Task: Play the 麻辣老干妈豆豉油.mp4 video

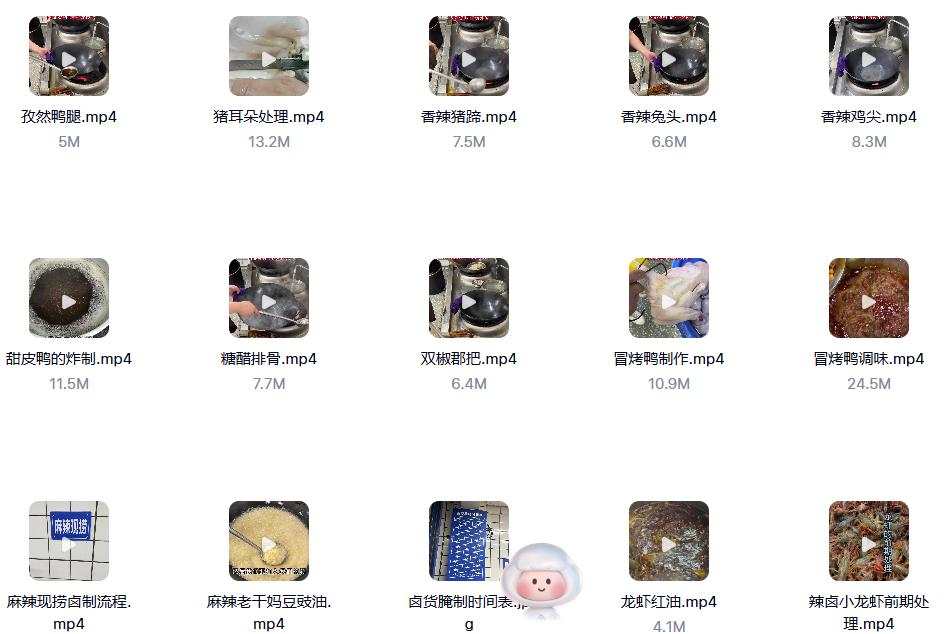Action: pos(269,541)
